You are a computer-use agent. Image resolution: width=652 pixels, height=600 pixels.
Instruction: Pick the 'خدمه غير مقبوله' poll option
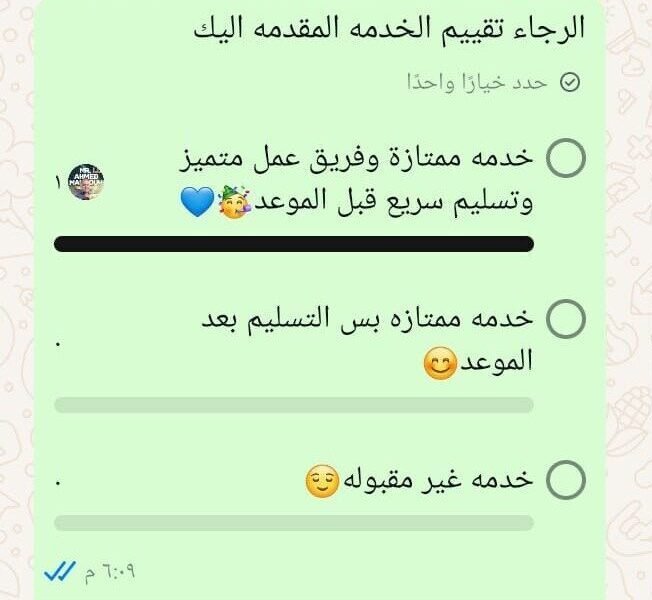[567, 480]
